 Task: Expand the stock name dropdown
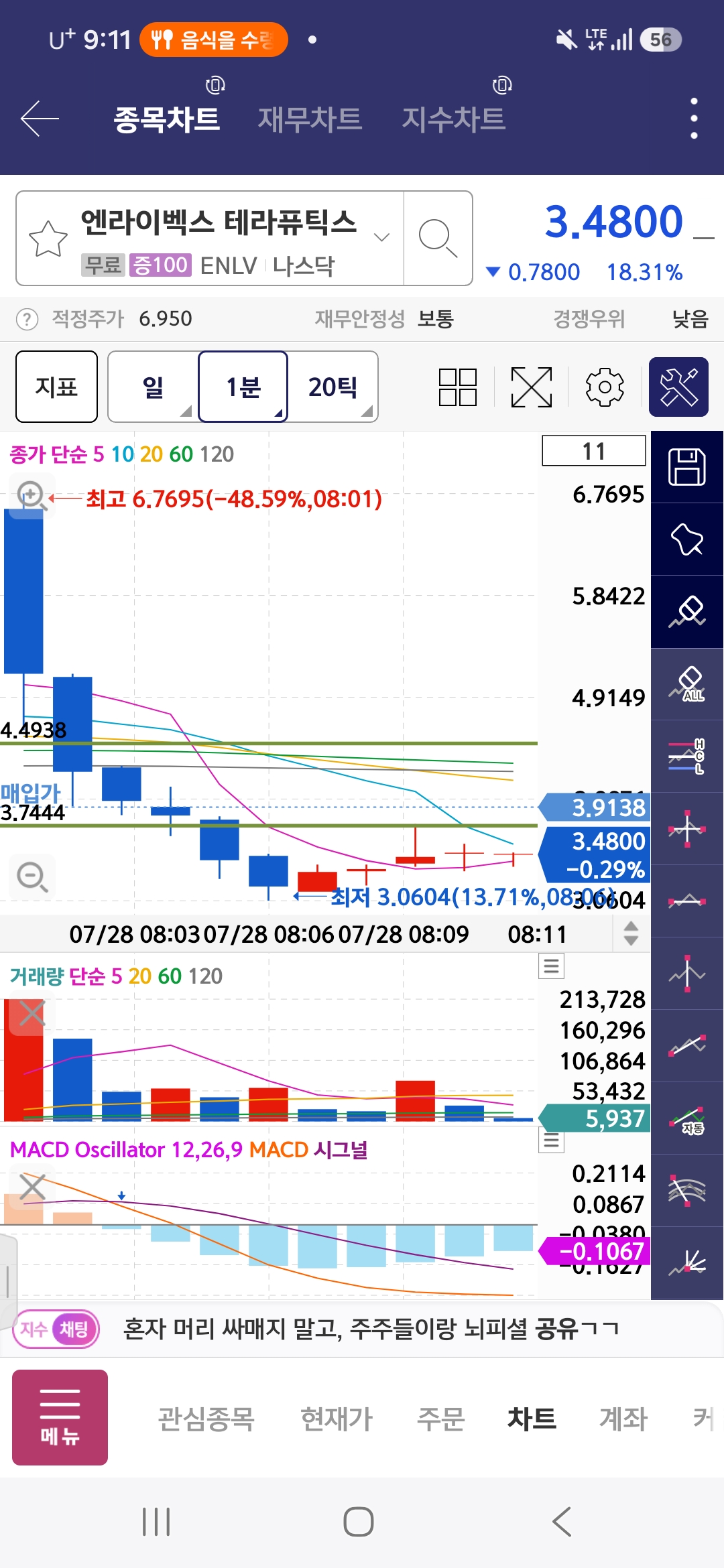tap(381, 237)
